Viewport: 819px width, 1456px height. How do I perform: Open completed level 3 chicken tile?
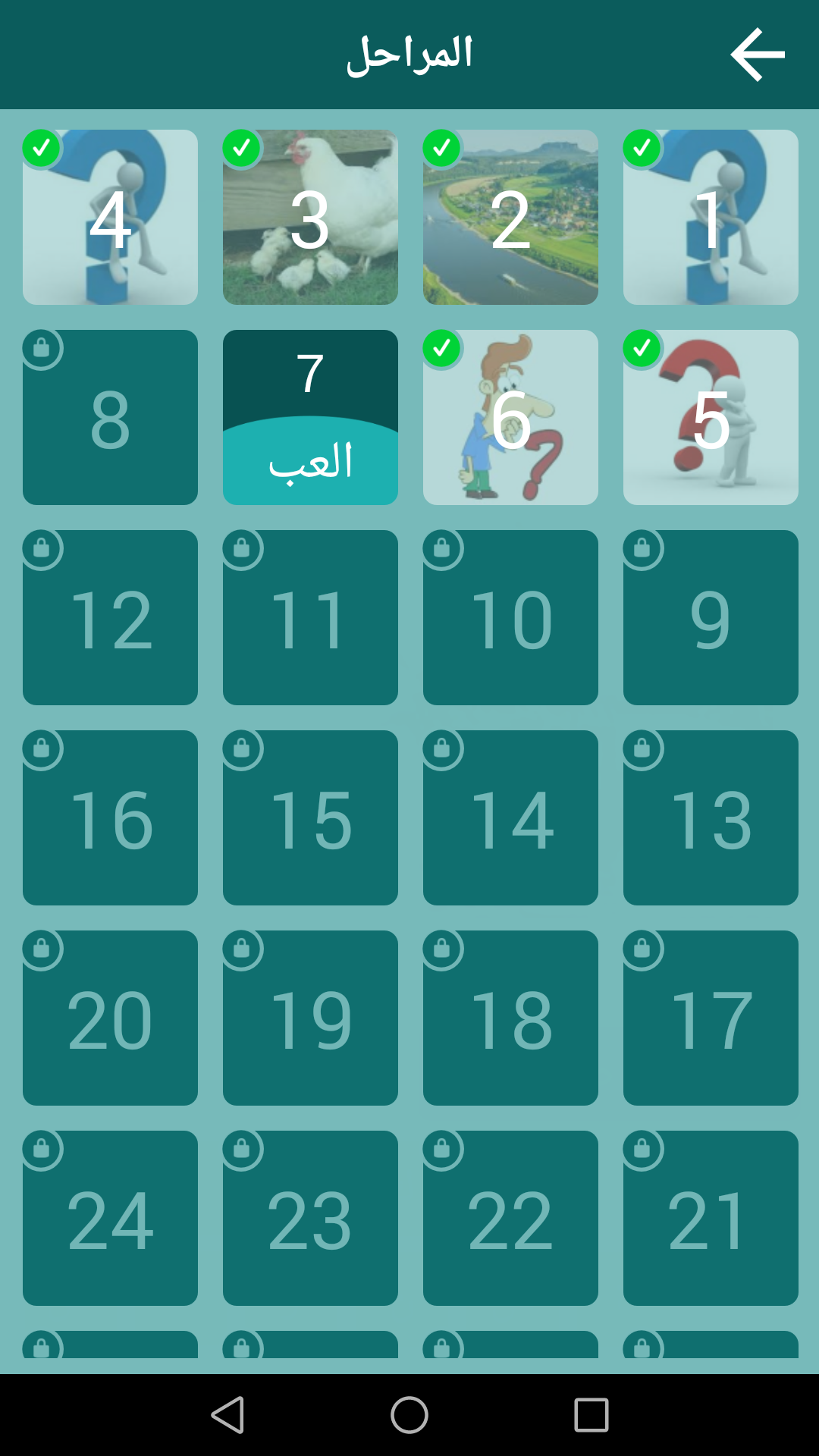310,217
